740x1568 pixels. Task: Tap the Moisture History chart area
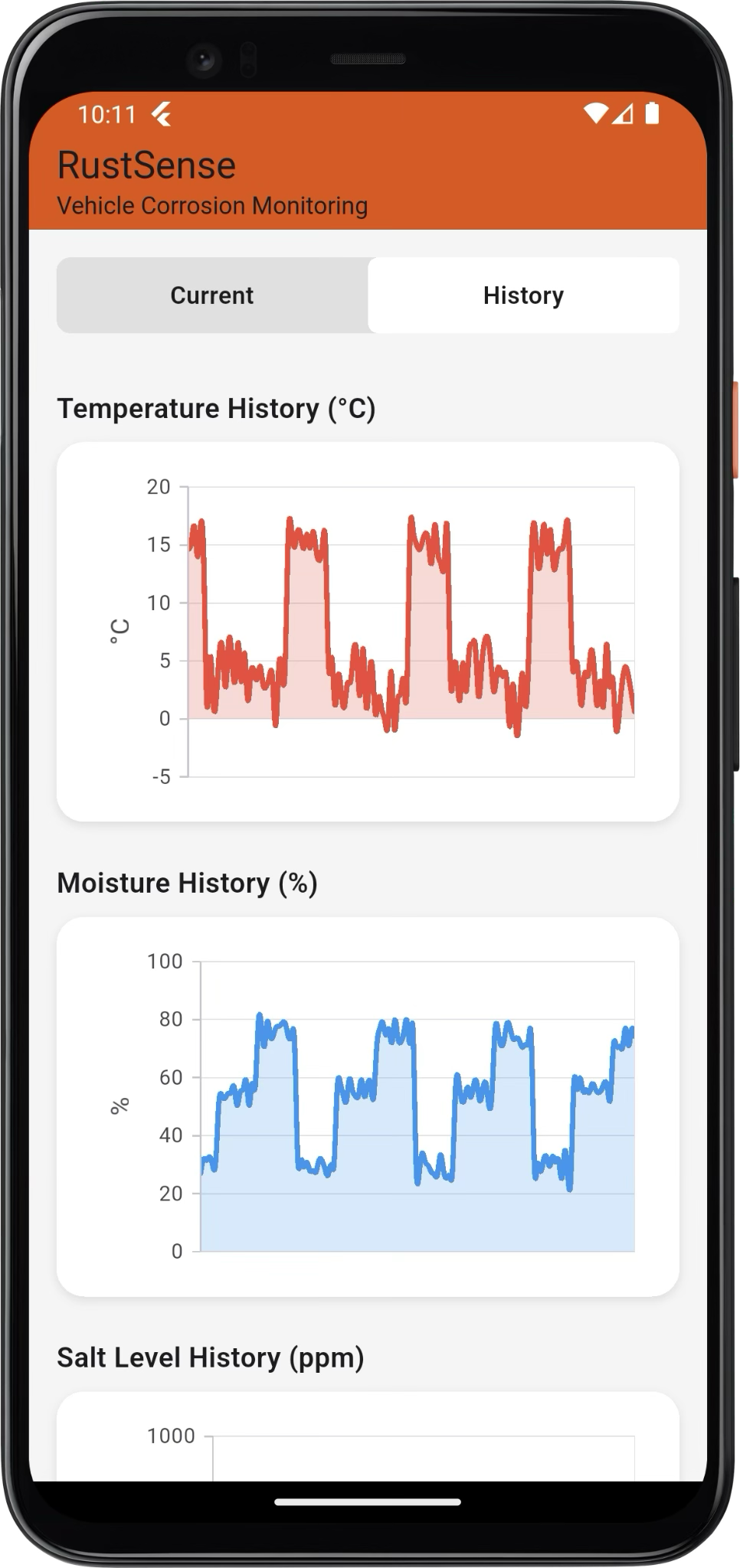[x=414, y=1110]
